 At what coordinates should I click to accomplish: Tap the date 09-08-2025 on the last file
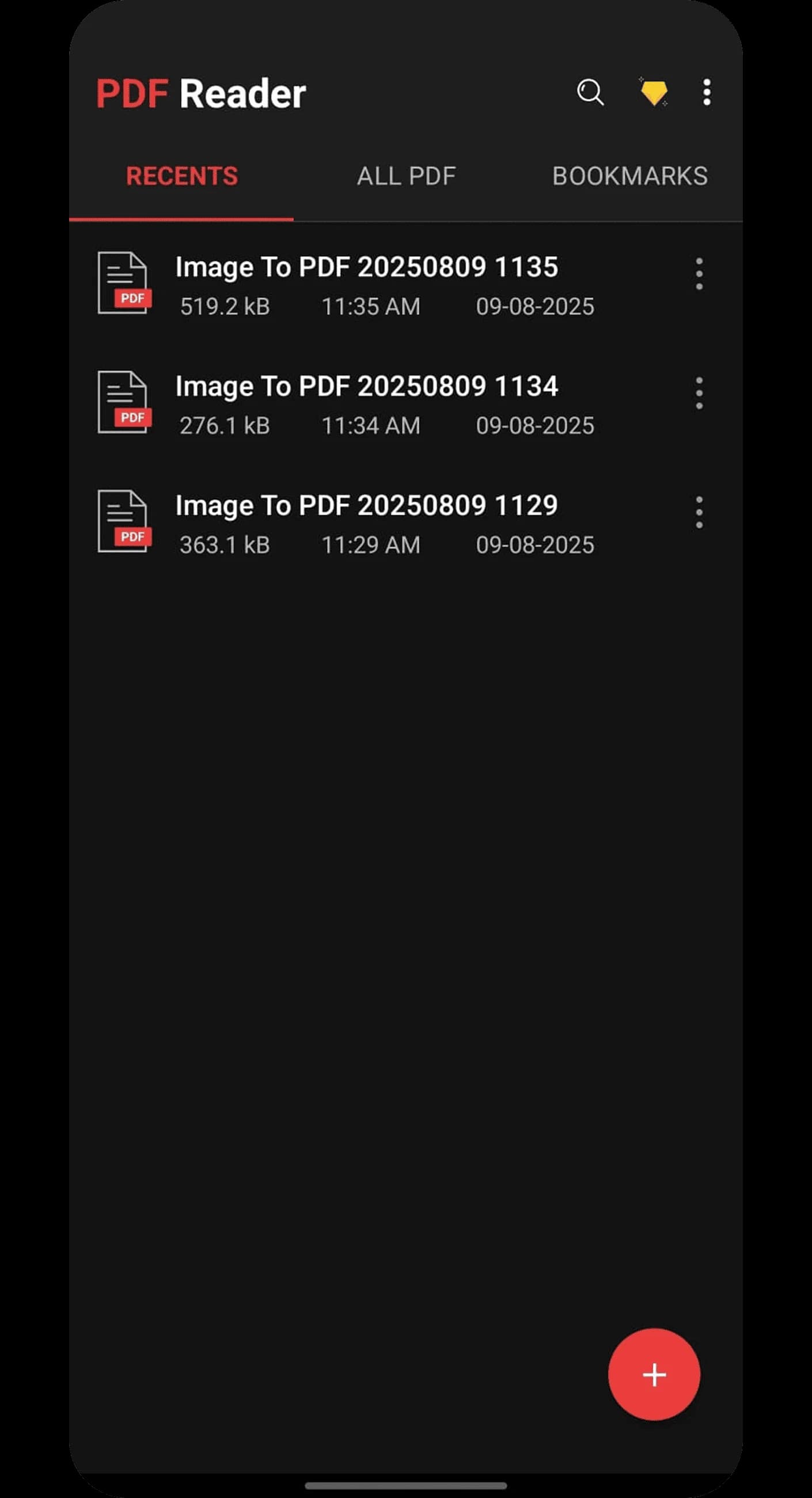coord(535,545)
